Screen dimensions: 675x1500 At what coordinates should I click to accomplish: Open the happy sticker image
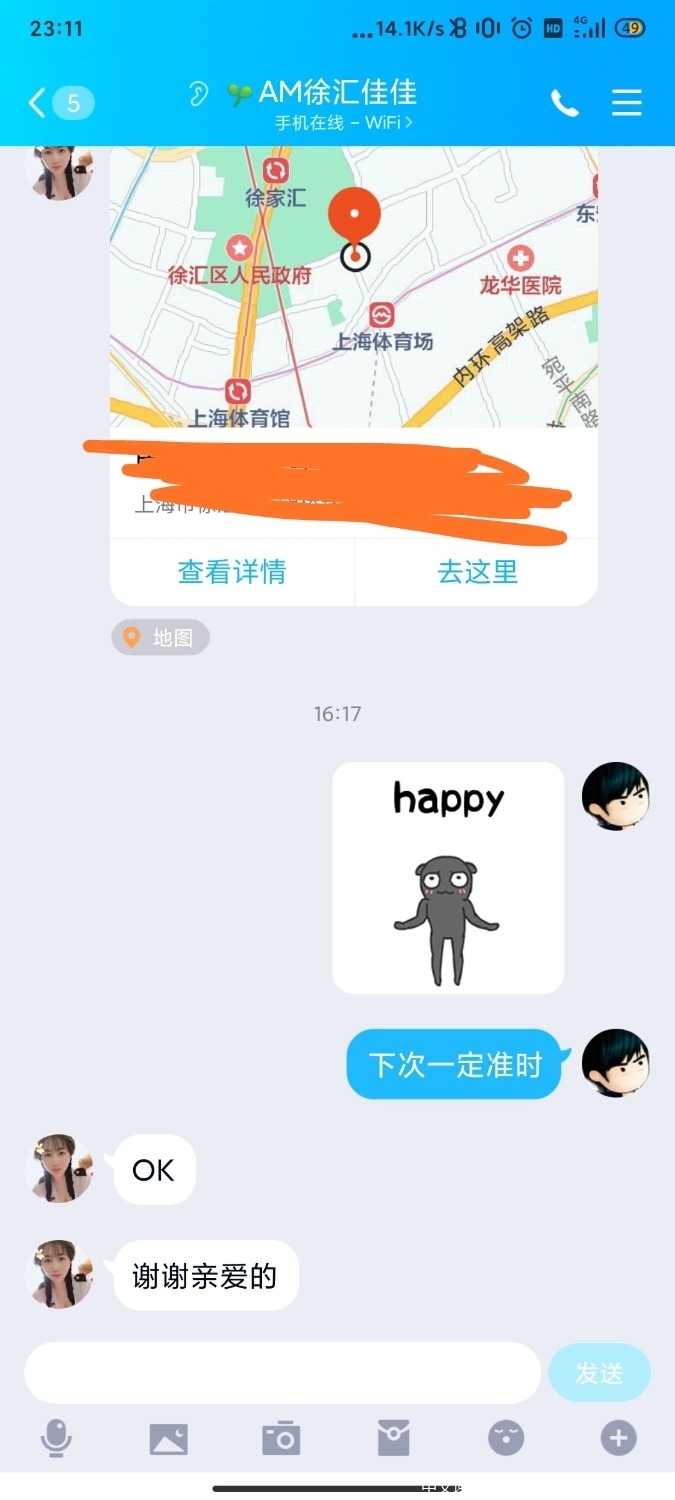[448, 877]
